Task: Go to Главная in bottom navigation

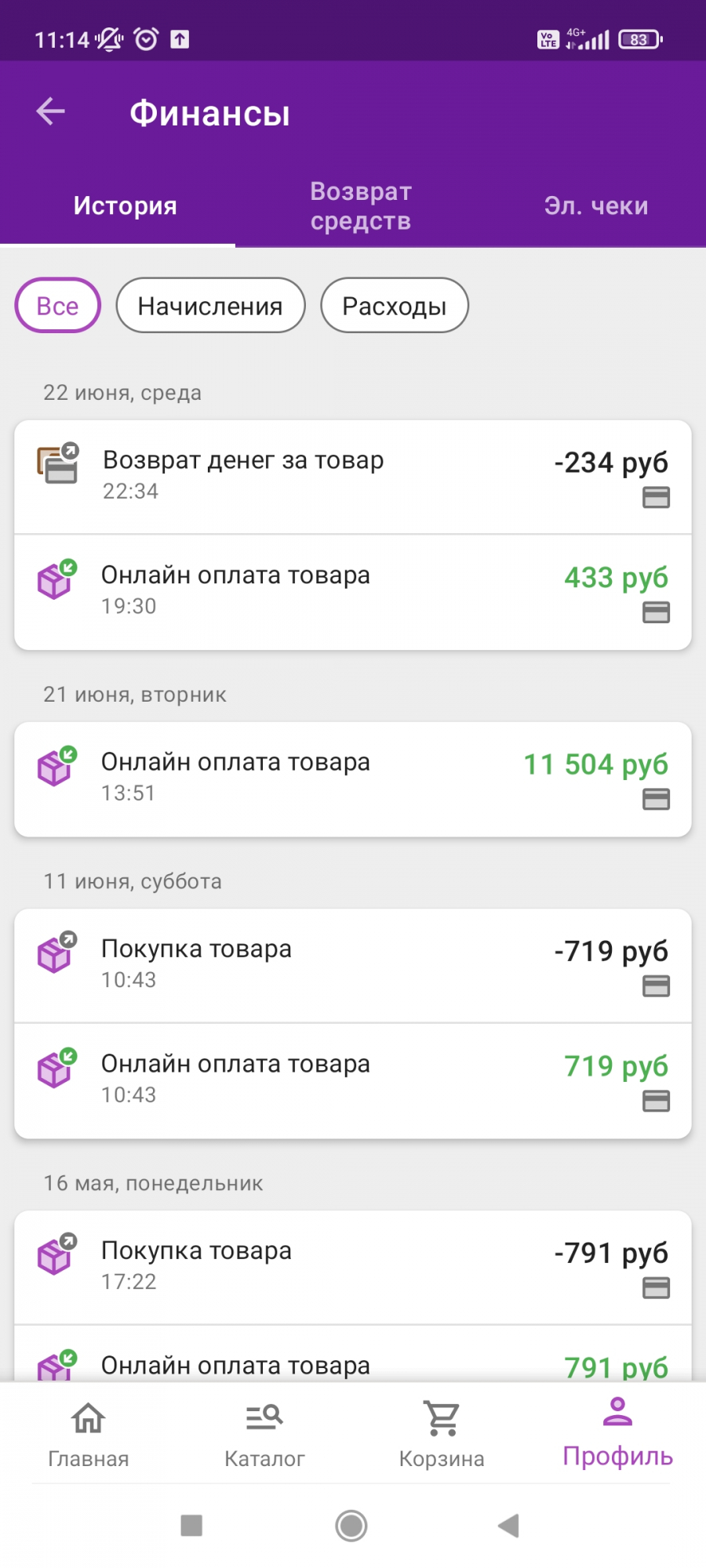Action: 89,1434
